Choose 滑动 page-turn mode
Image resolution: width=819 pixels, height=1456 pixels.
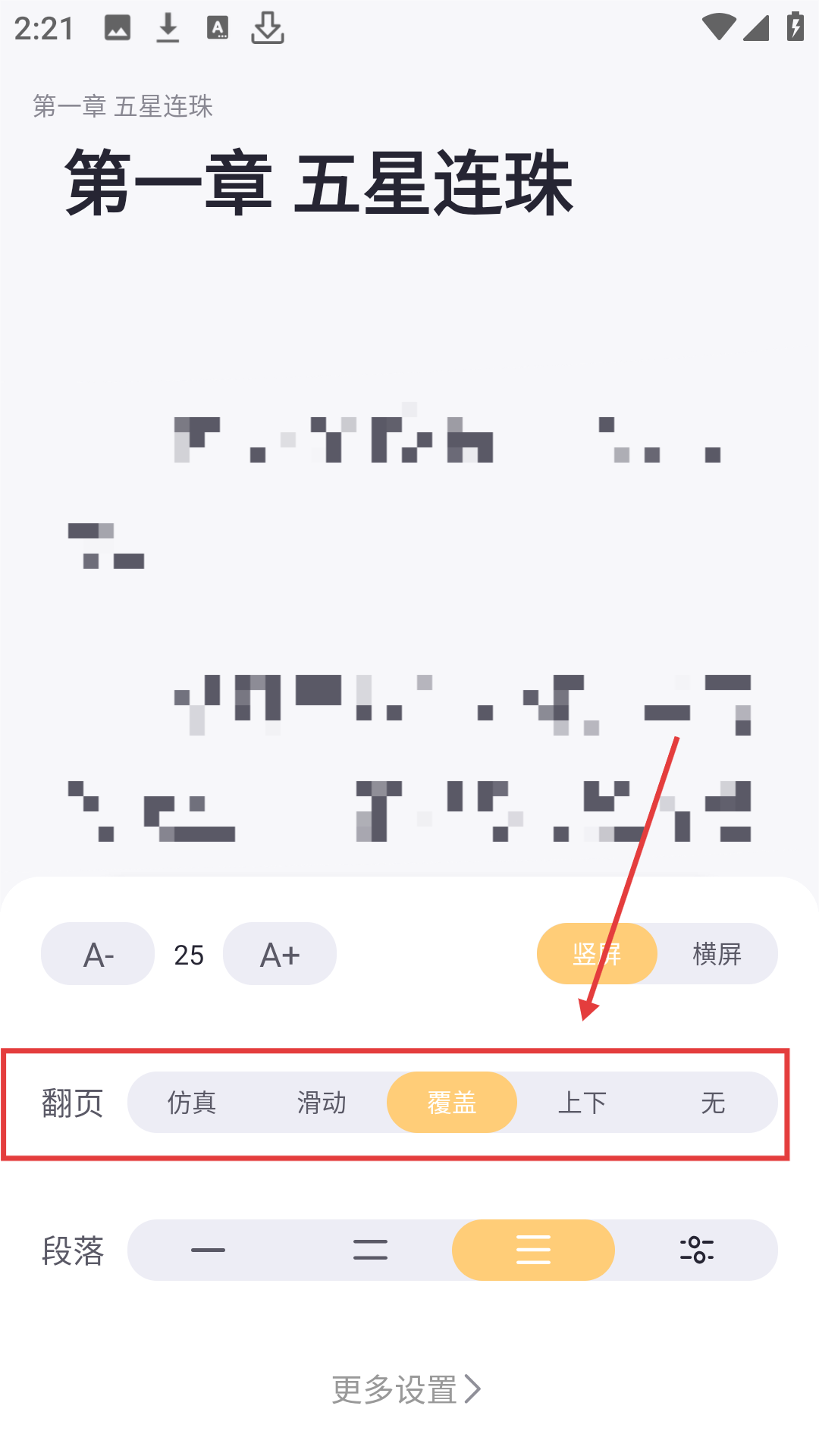pyautogui.click(x=322, y=1103)
